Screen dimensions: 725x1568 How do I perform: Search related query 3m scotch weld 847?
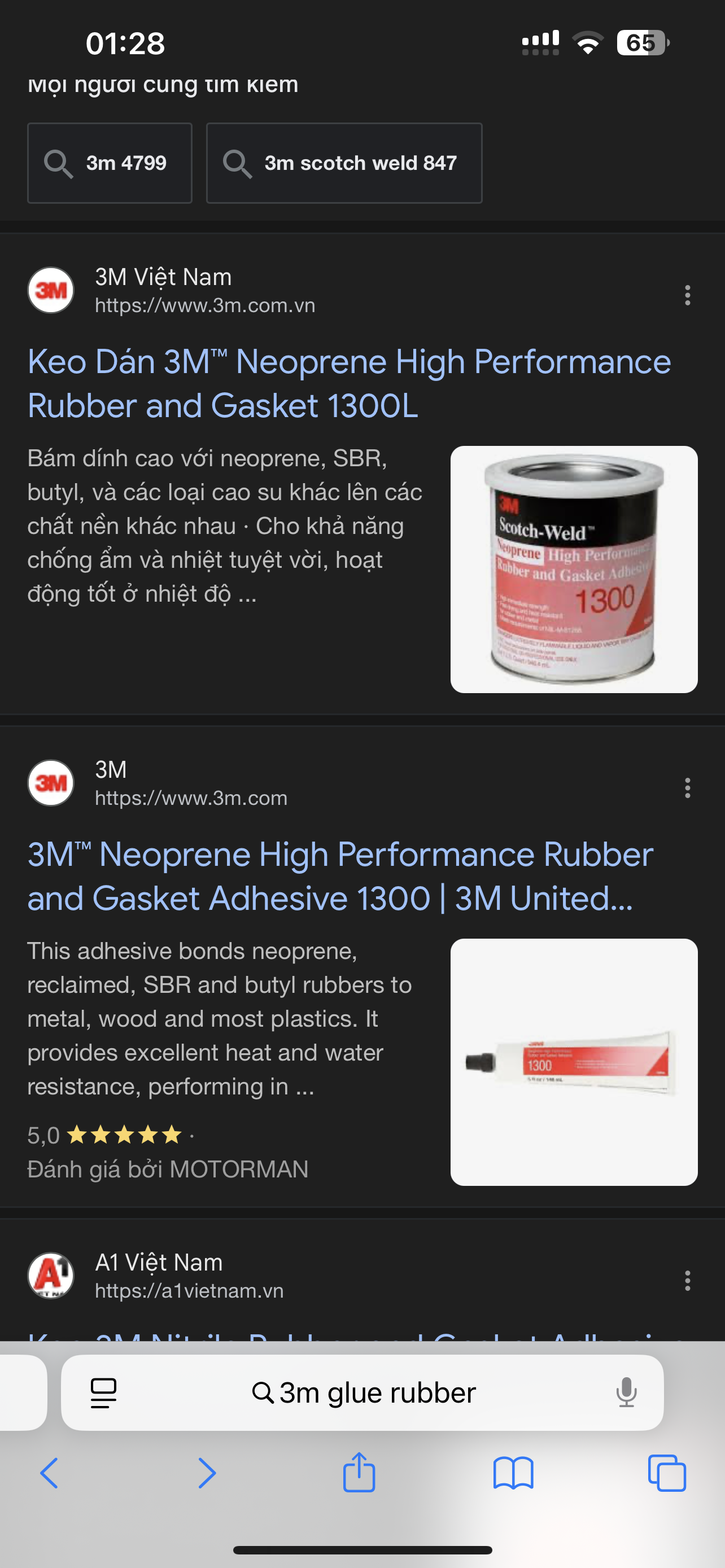[x=344, y=163]
